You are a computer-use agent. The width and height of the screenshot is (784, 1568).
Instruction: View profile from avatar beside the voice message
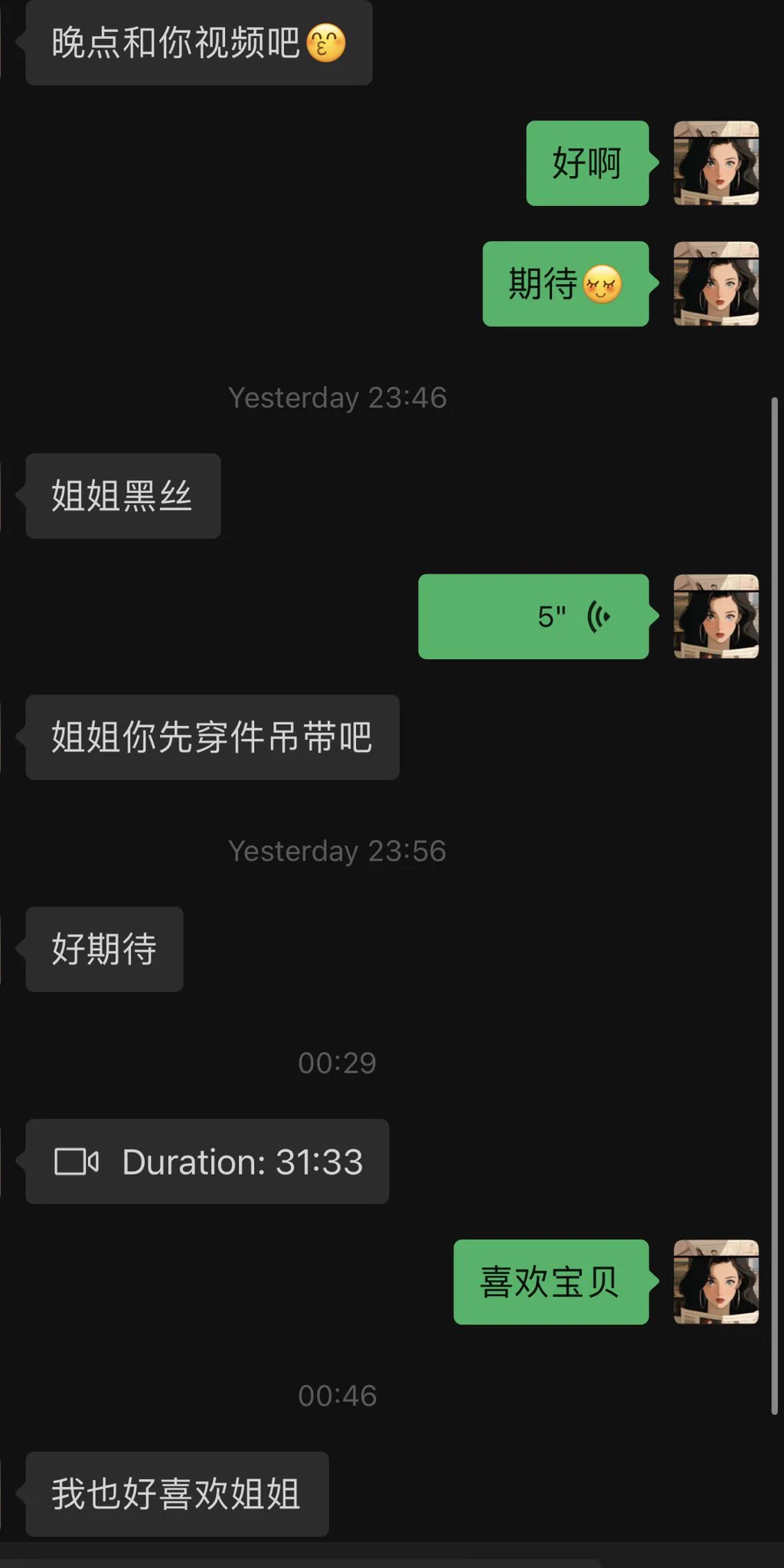[716, 616]
